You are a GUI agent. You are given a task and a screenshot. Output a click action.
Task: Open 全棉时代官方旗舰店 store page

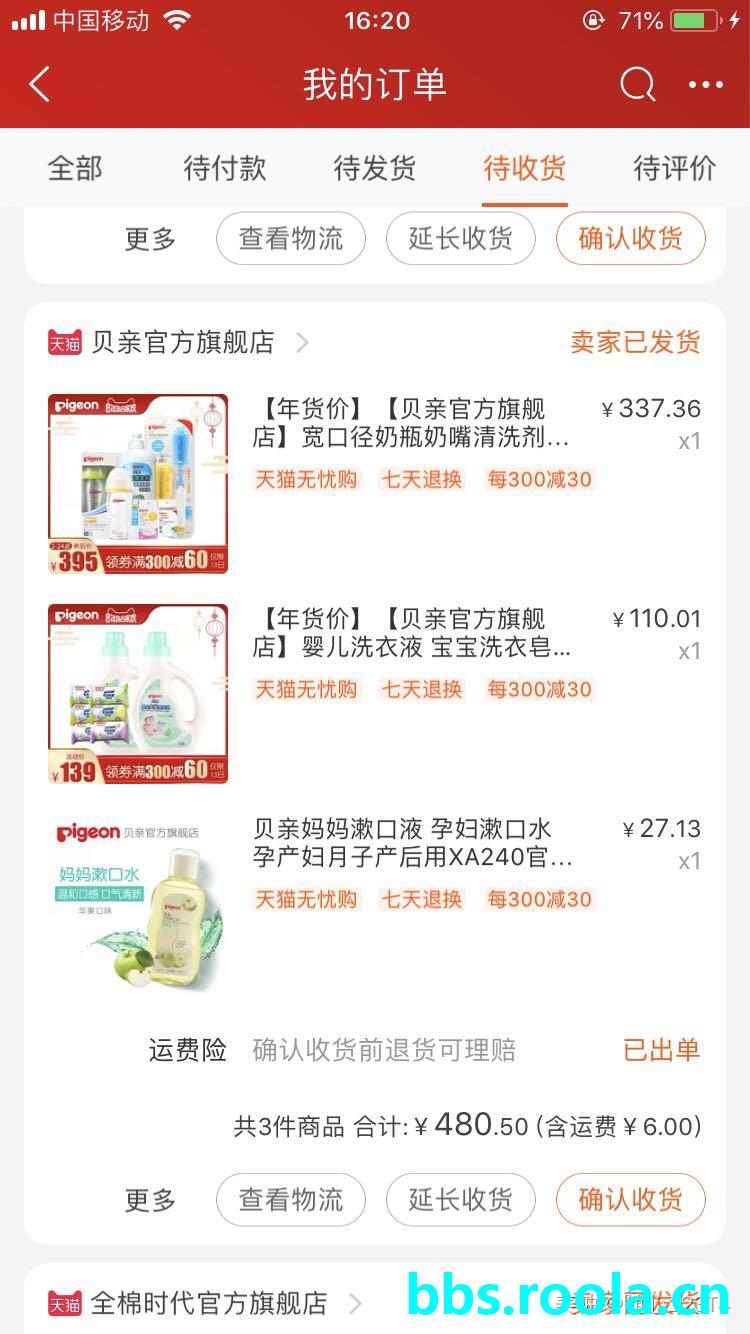tap(208, 1303)
